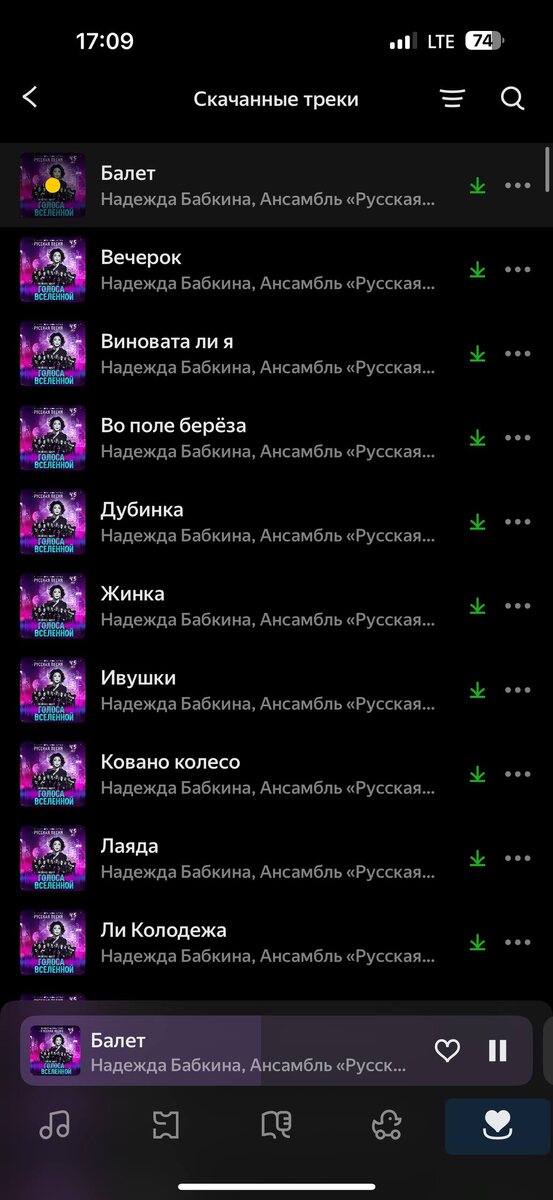Open more options for Дубинка

[x=517, y=521]
